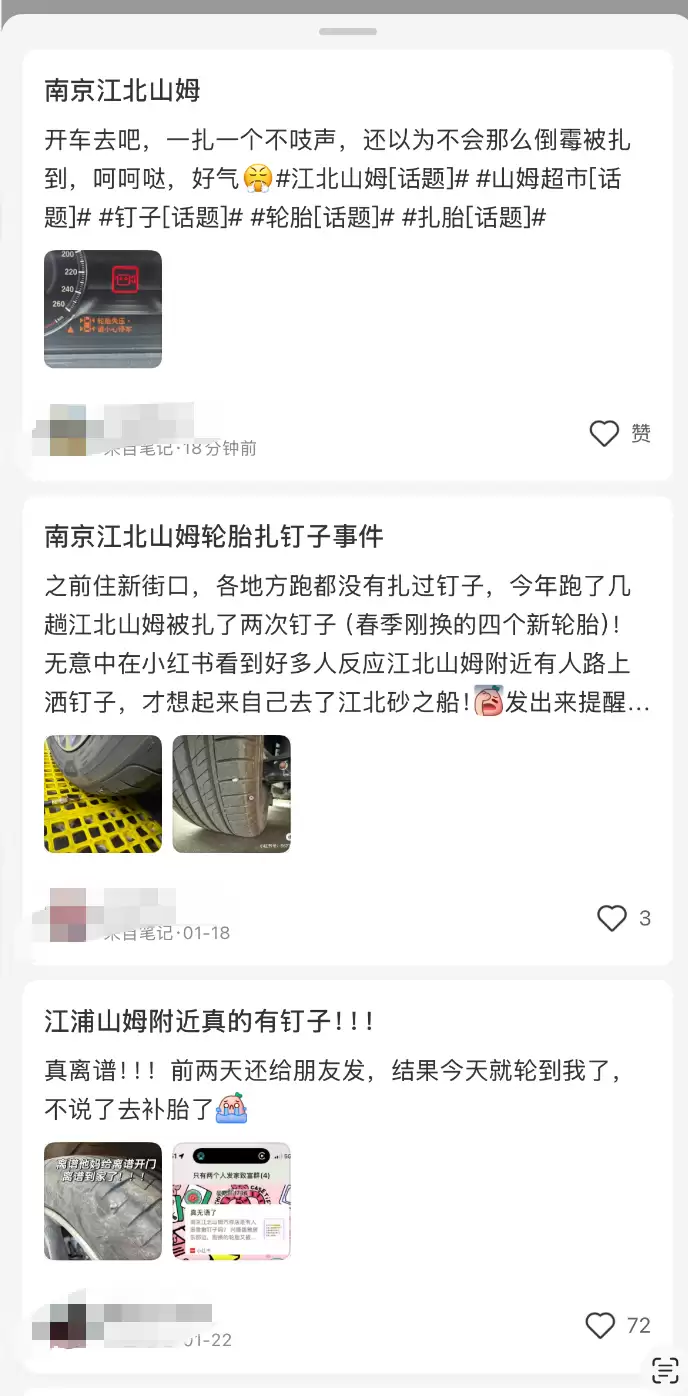Open the author avatar of the 01-18 note
The image size is (688, 1396).
[x=67, y=918]
